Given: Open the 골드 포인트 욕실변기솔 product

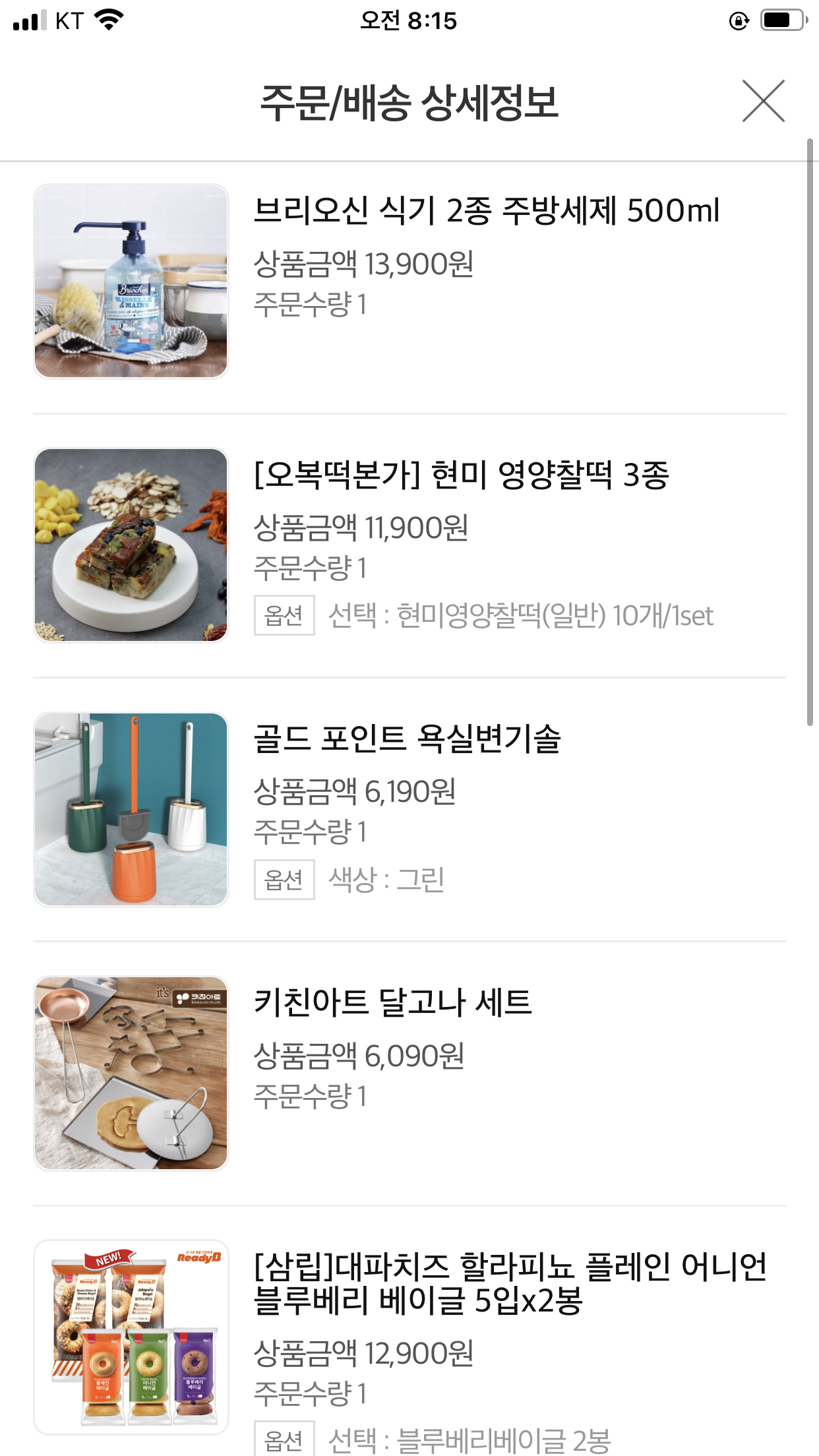Looking at the screenshot, I should pos(408,739).
